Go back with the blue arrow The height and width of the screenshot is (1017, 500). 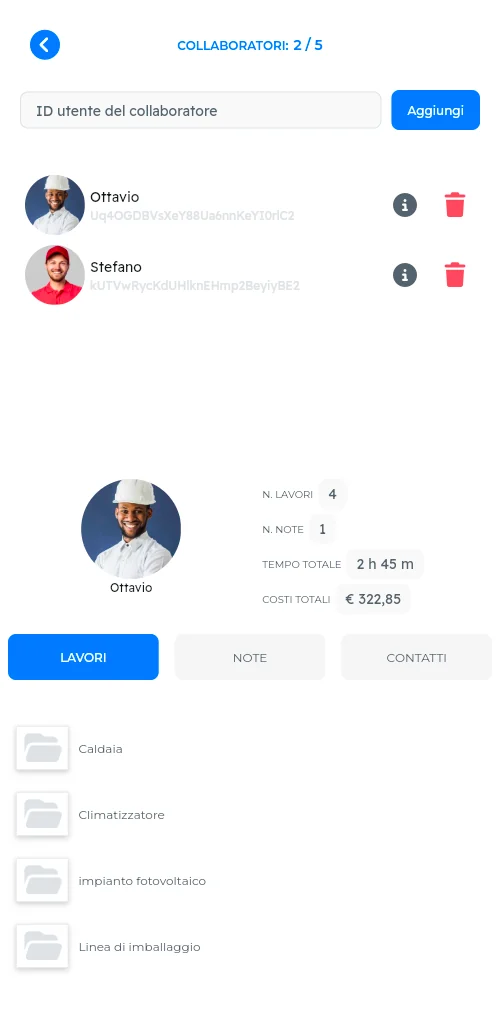tap(45, 45)
